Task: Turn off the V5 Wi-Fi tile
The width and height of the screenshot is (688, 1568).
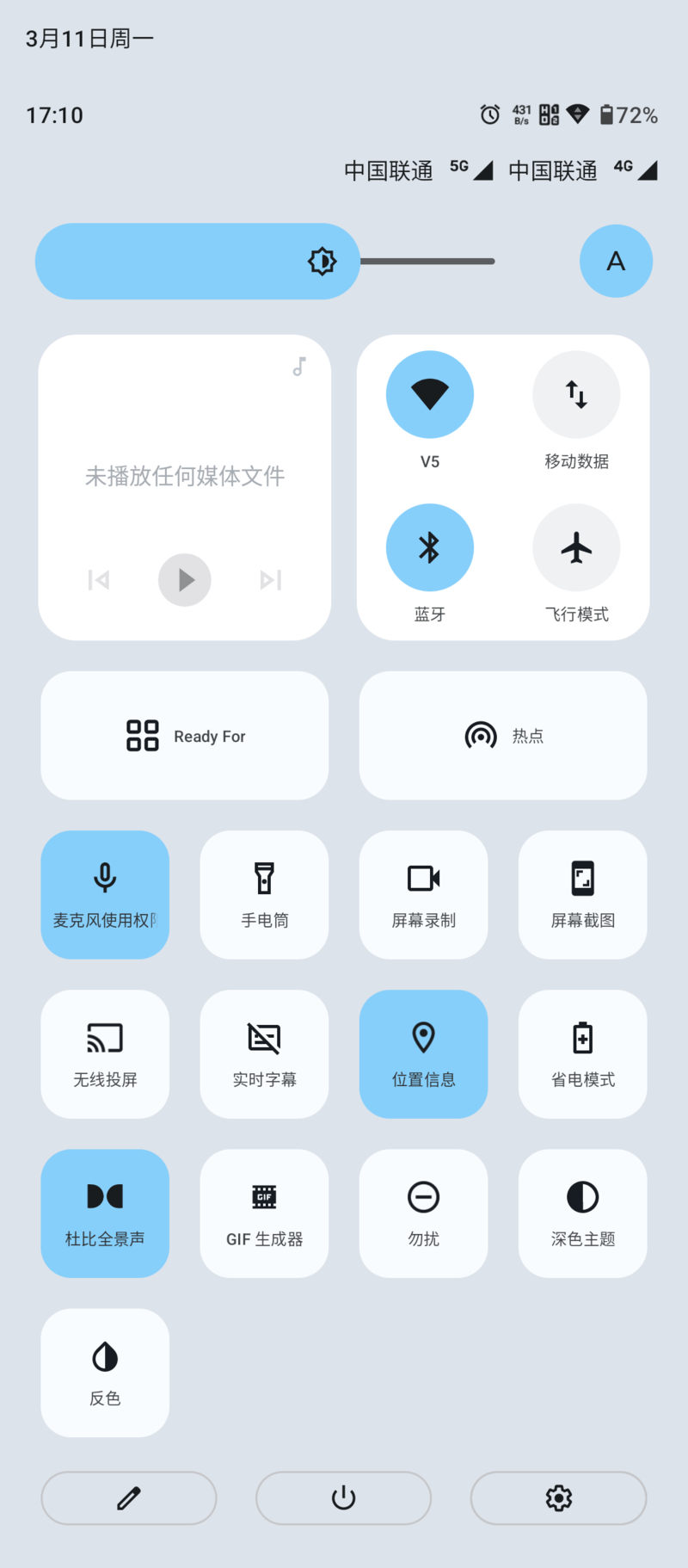Action: (x=429, y=394)
